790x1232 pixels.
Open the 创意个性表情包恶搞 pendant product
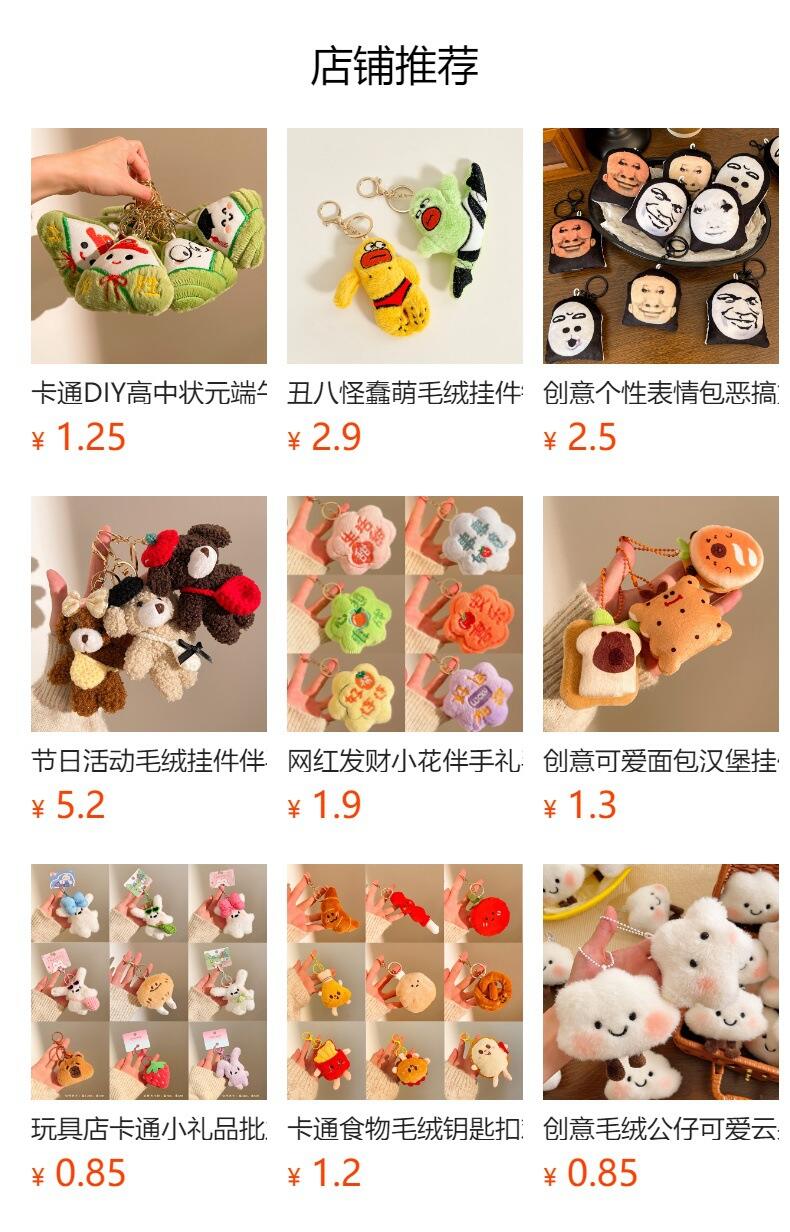660,246
